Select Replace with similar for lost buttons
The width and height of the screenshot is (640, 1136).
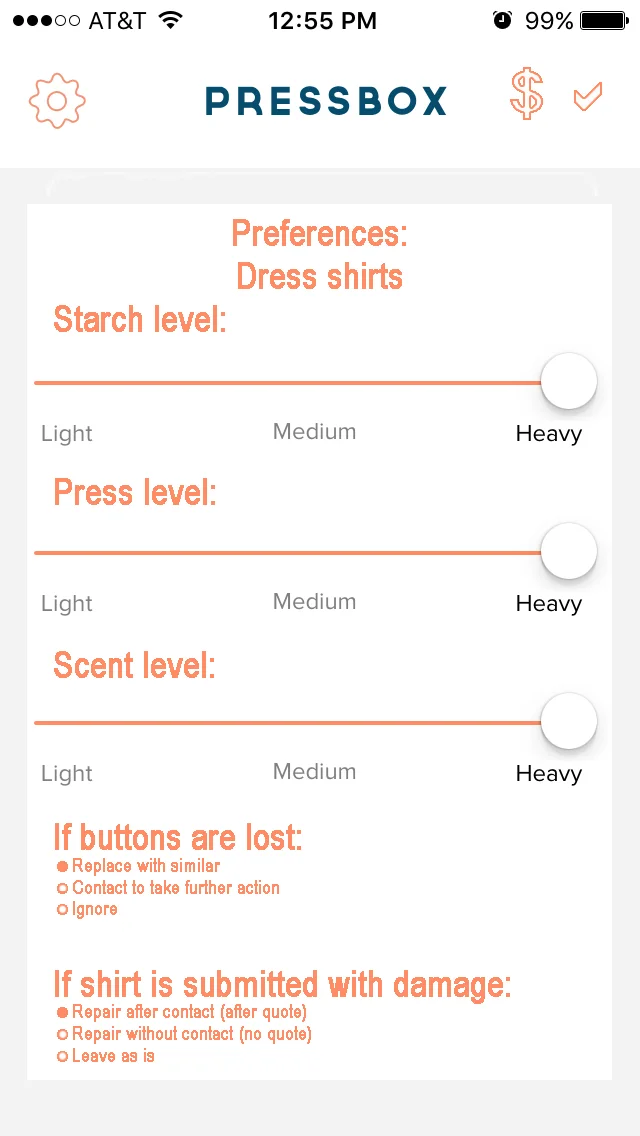click(x=138, y=866)
